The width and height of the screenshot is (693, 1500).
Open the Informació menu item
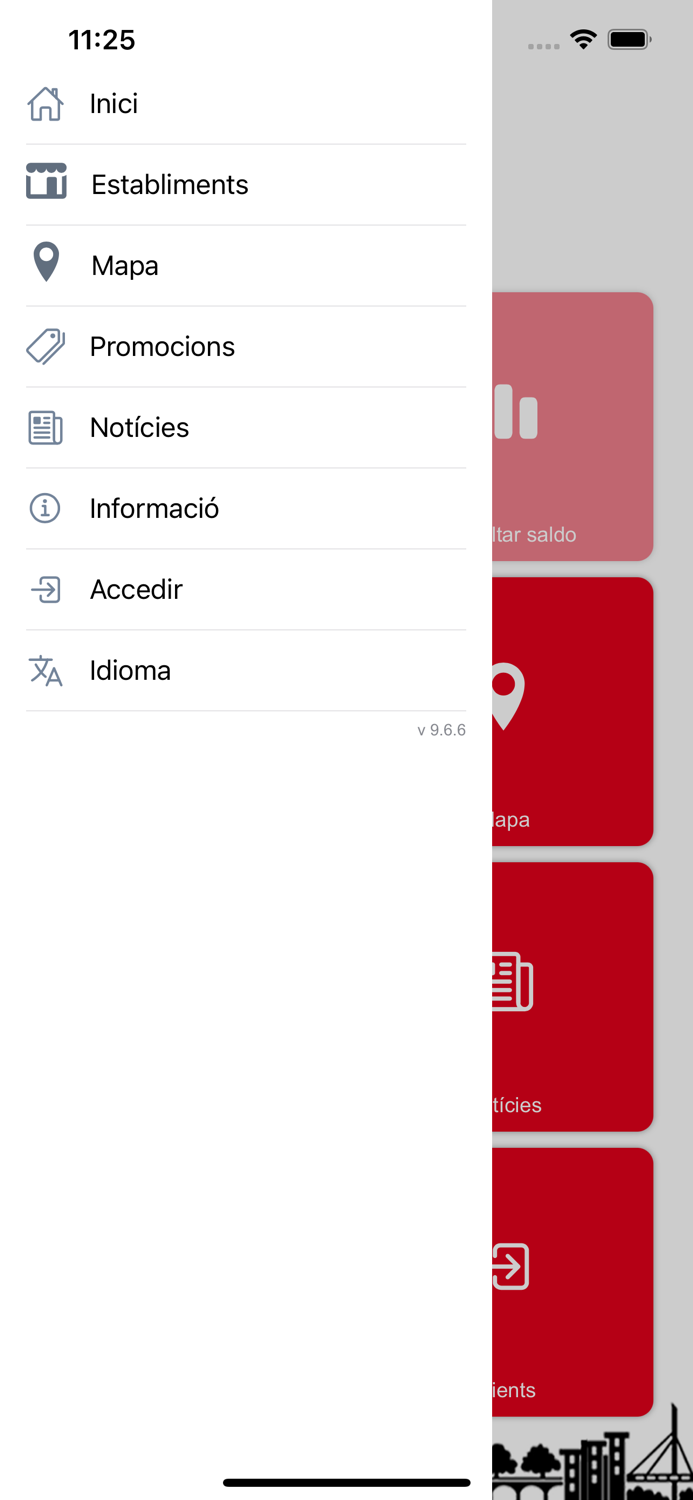pyautogui.click(x=246, y=509)
